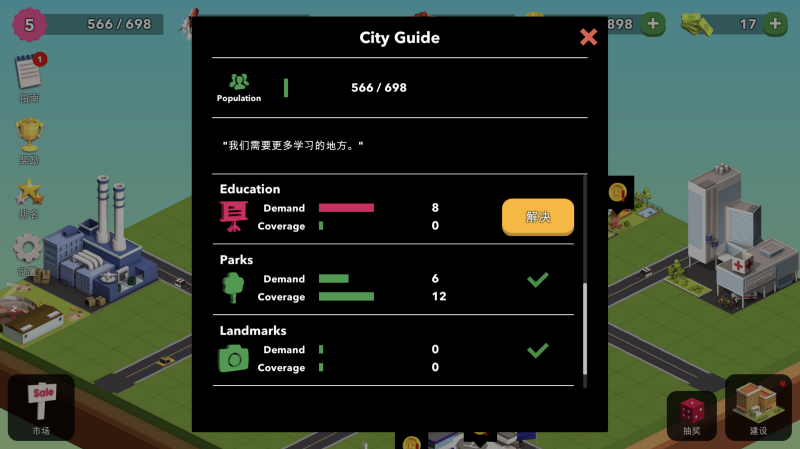This screenshot has width=800, height=449.
Task: Open the 指南 guide icon
Action: [29, 75]
